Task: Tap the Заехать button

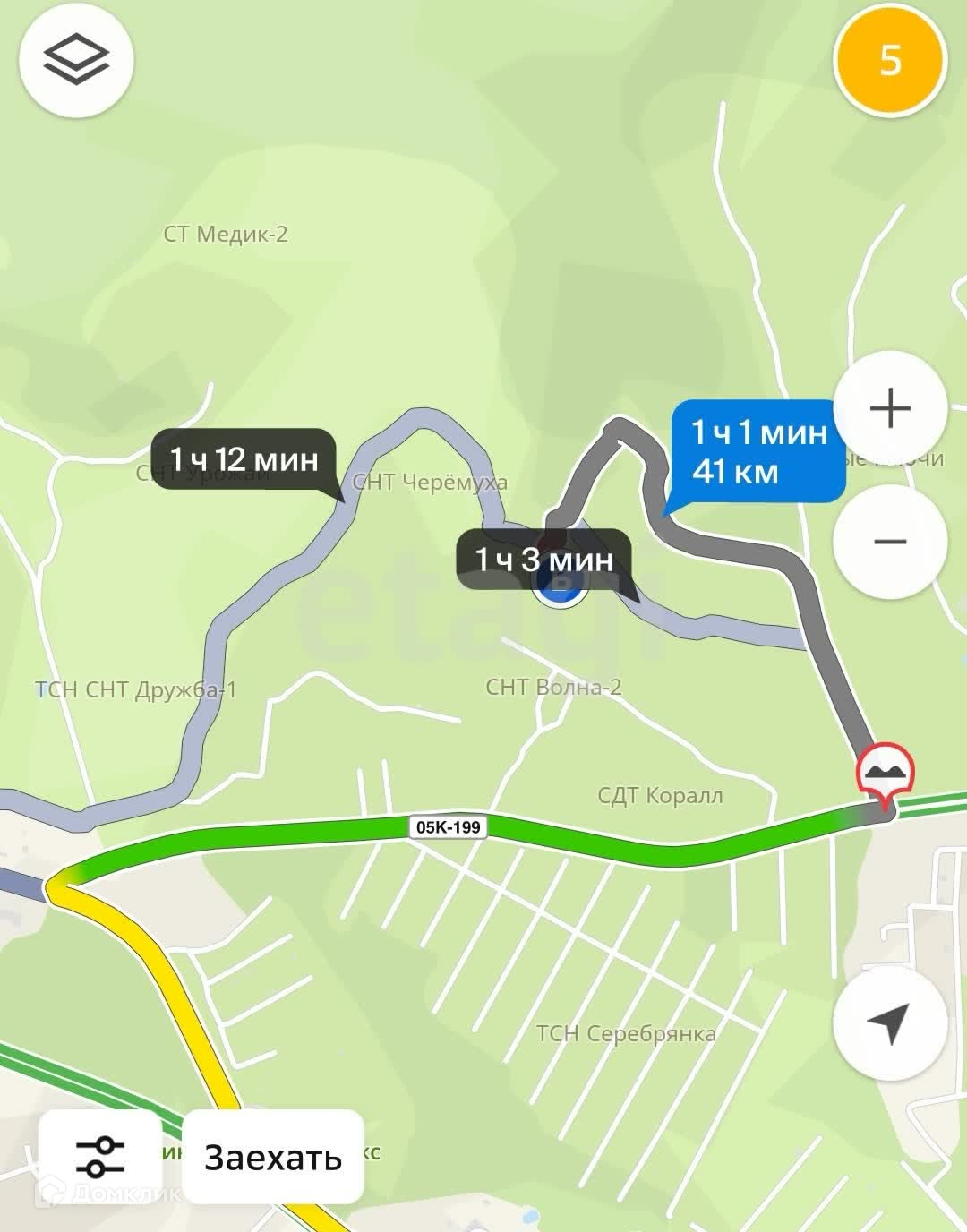Action: pyautogui.click(x=273, y=1157)
